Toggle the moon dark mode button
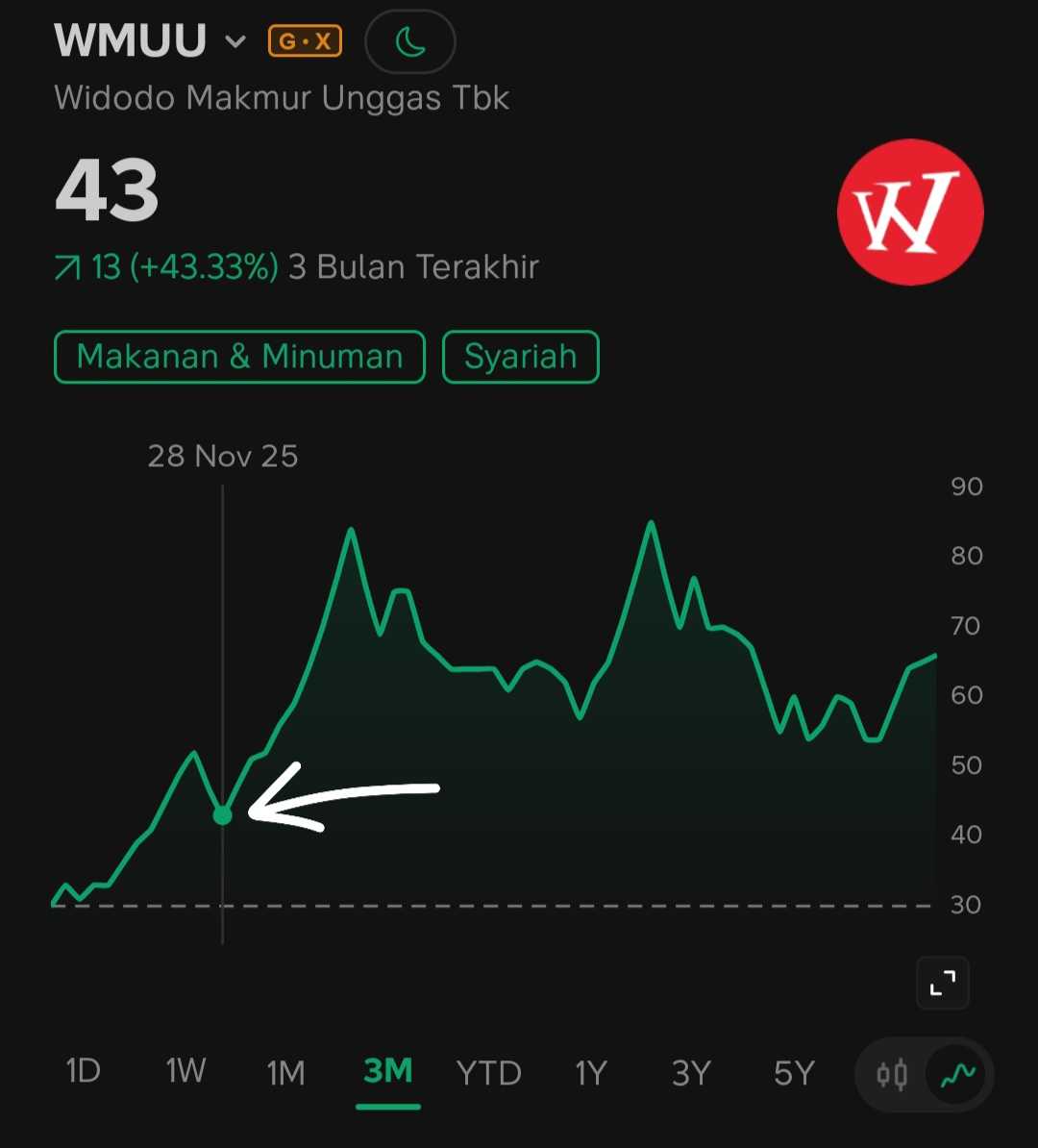 (x=410, y=41)
